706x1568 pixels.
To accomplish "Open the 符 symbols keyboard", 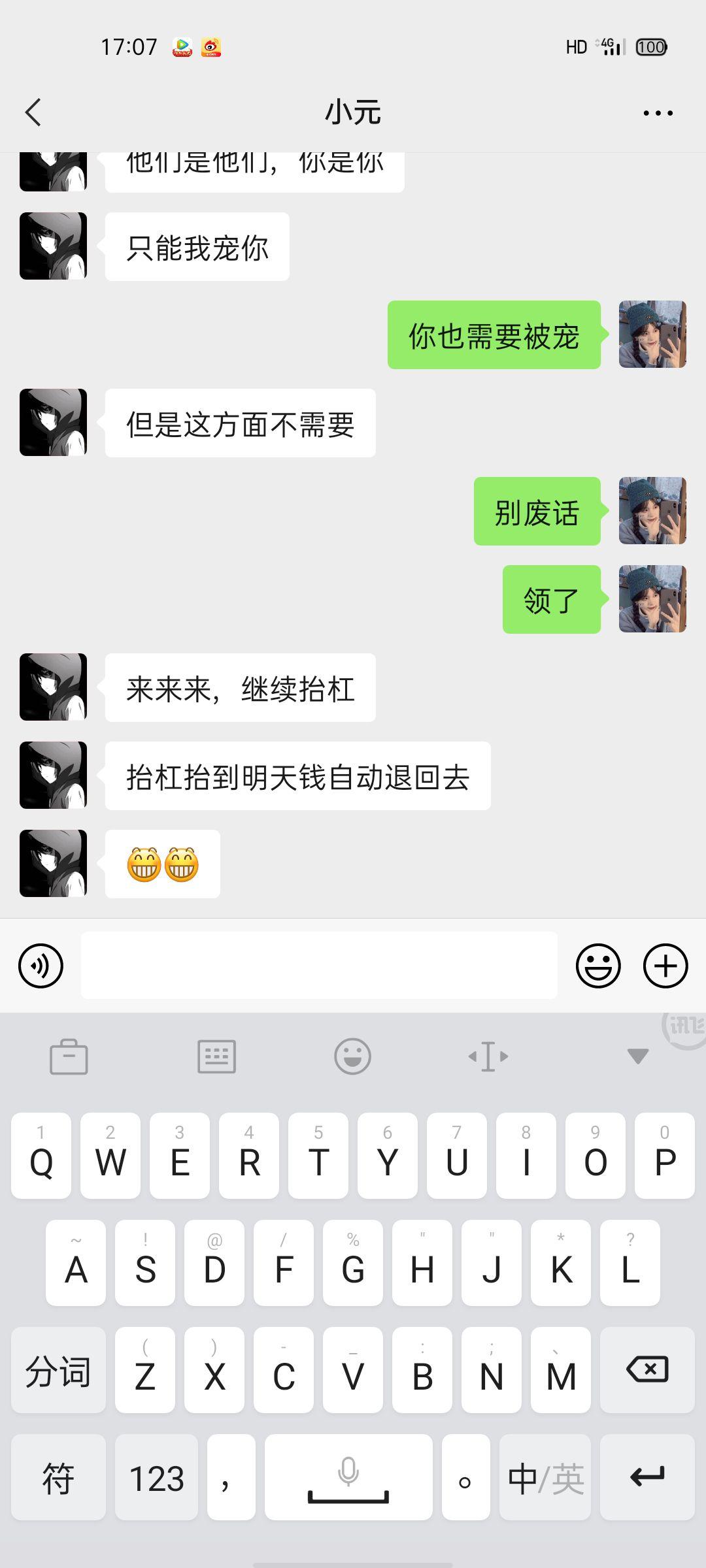I will 58,1477.
